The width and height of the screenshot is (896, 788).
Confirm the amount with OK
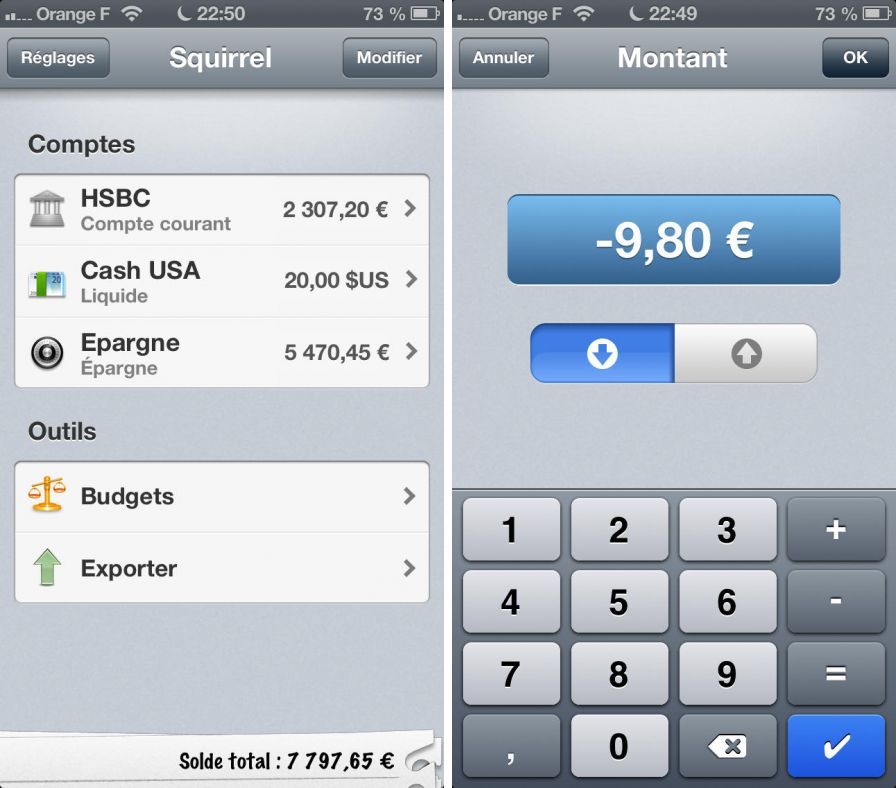[855, 58]
